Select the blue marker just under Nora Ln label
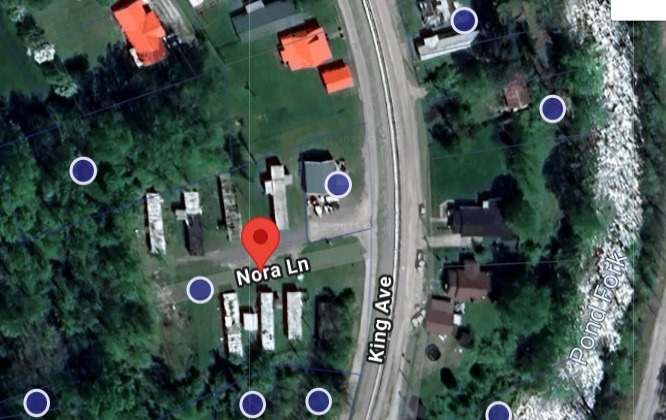 (200, 290)
